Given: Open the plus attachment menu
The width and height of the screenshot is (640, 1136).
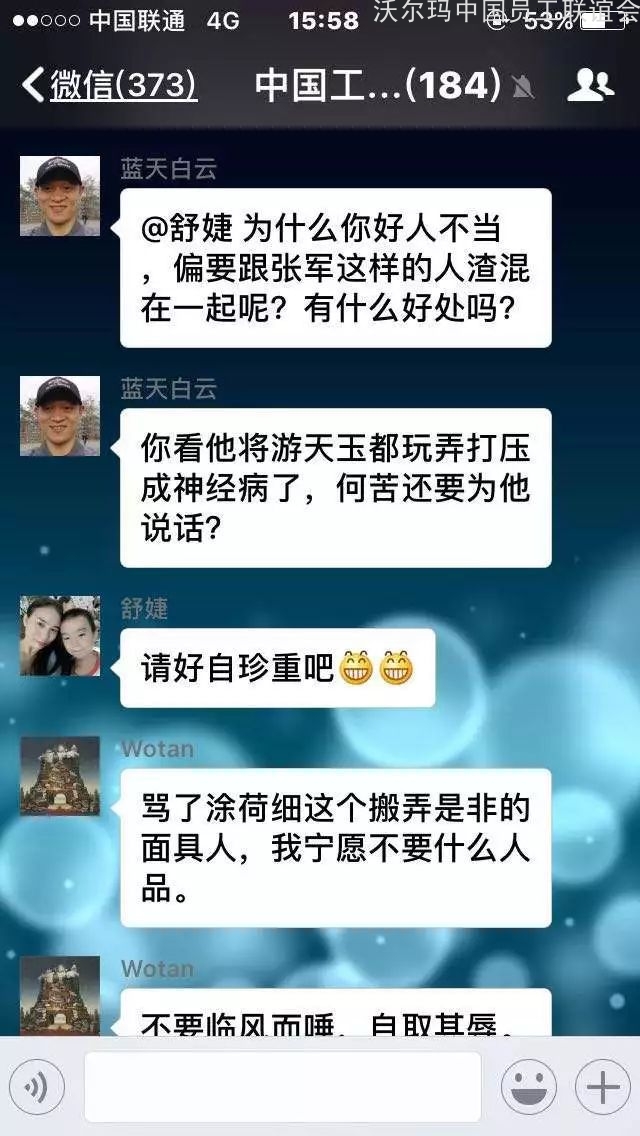Looking at the screenshot, I should pos(603,1087).
